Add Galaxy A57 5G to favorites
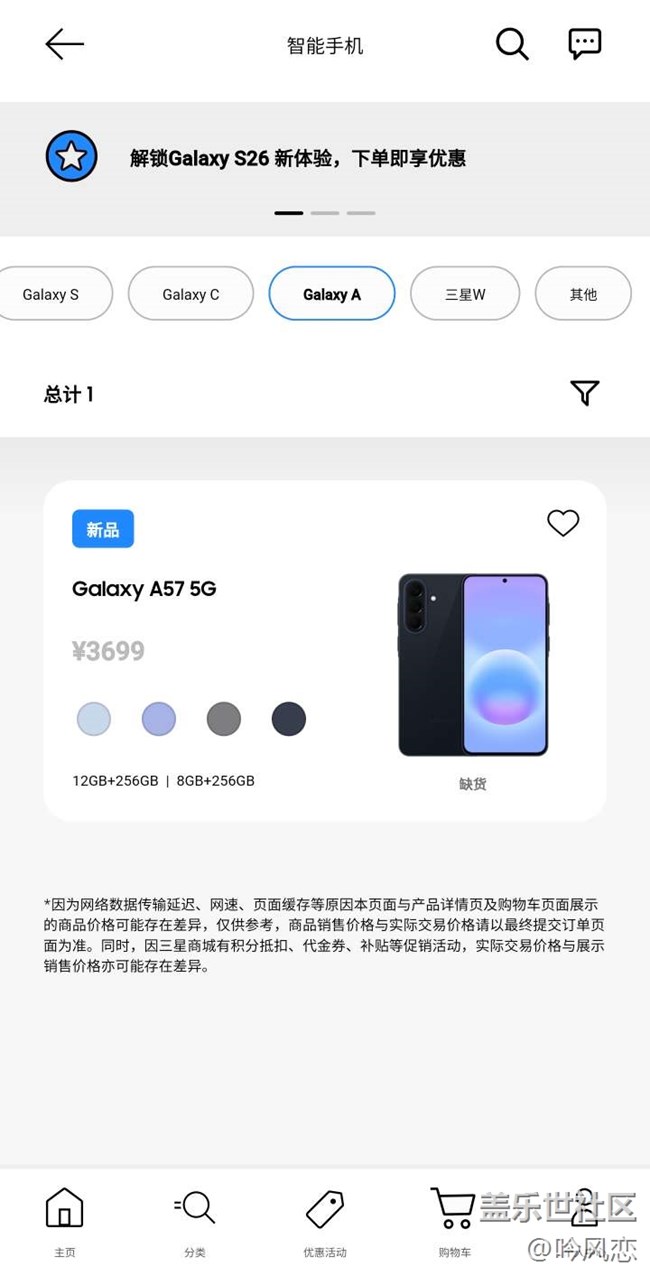 click(x=563, y=523)
